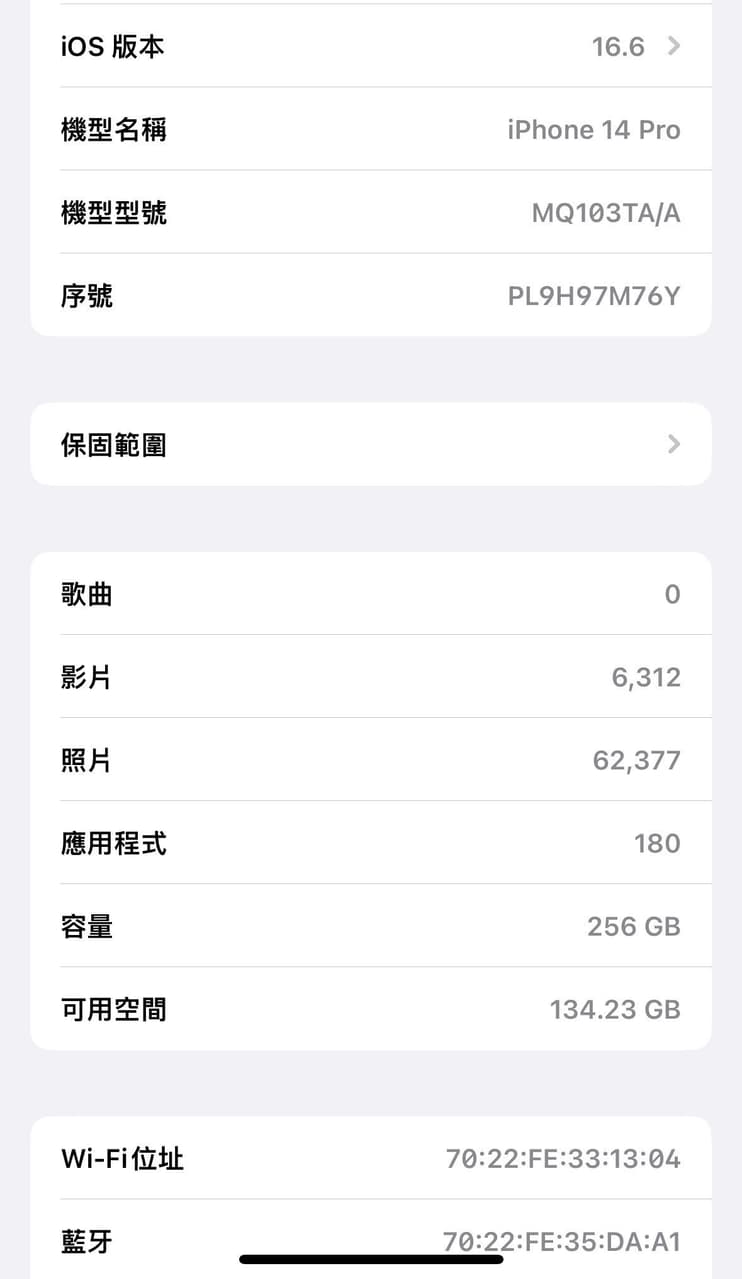Viewport: 742px width, 1279px height.
Task: Open the iOS 版本 row
Action: click(370, 46)
